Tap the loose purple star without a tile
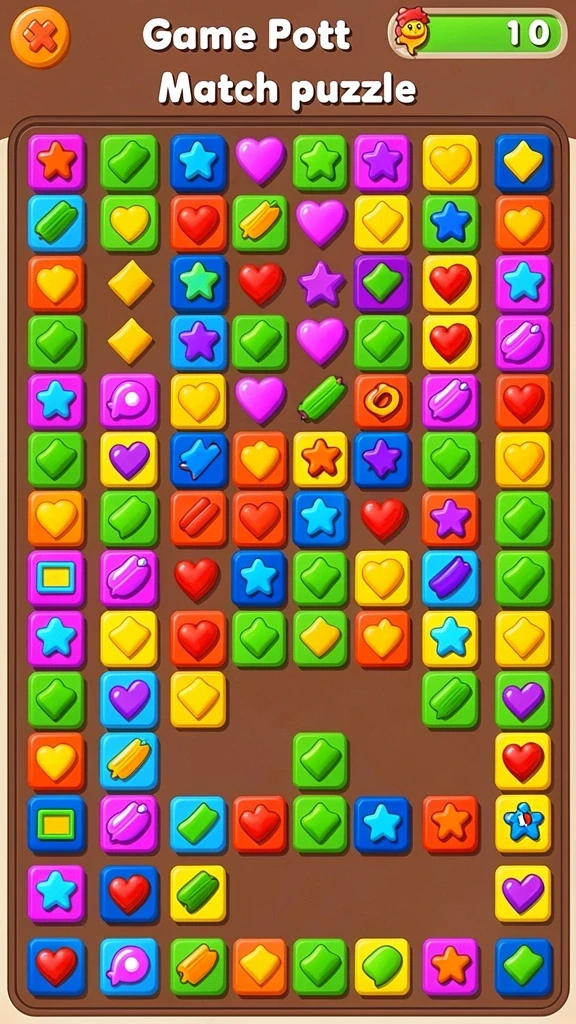Viewport: 576px width, 1024px height. pyautogui.click(x=321, y=283)
